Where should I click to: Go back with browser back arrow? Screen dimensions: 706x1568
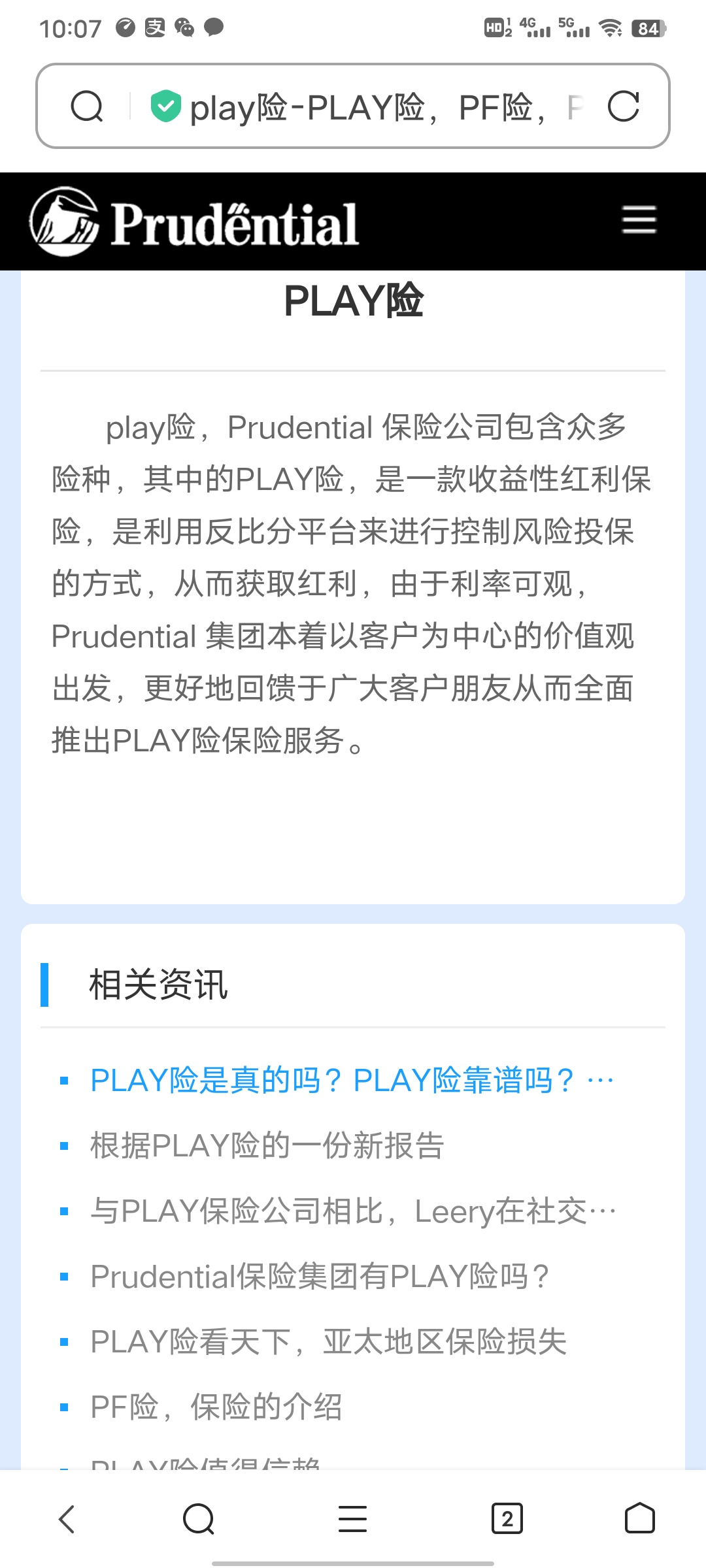(x=67, y=1518)
